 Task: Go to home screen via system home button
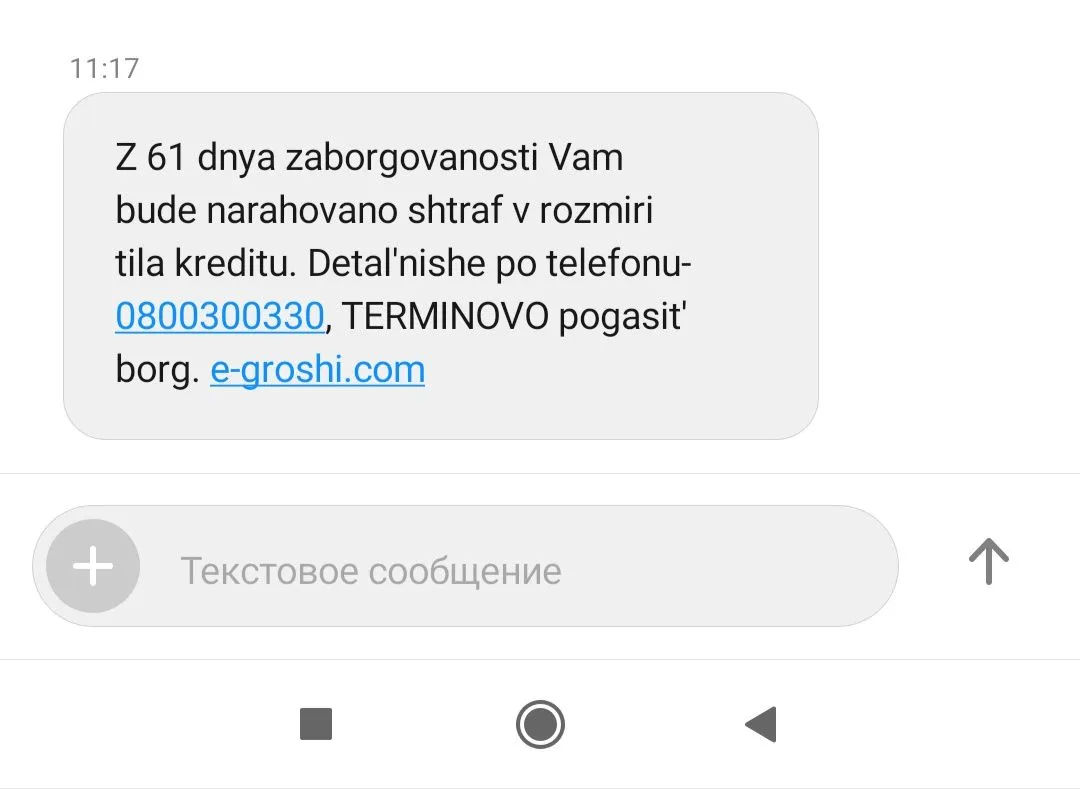[x=540, y=724]
